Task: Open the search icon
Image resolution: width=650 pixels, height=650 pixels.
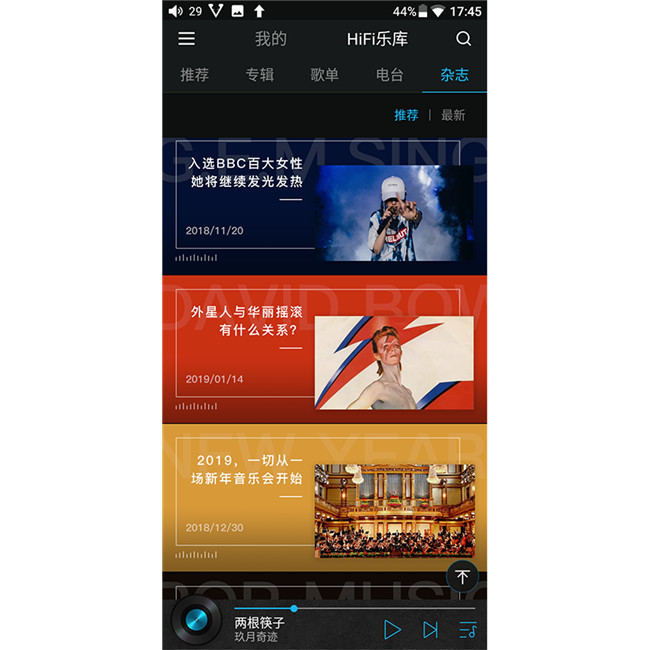Action: point(463,39)
